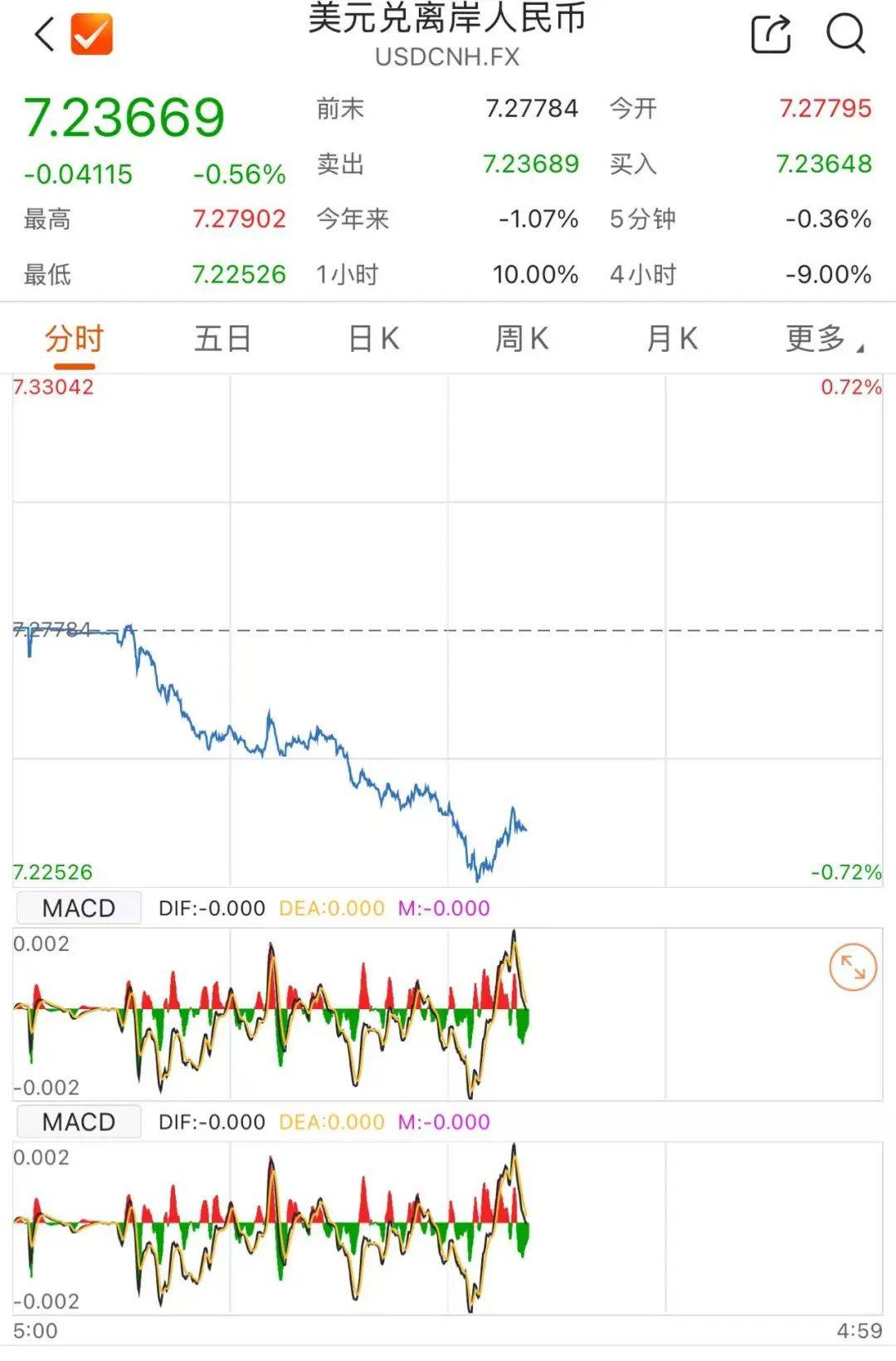Open sharing options via the share icon
This screenshot has width=896, height=1361.
pyautogui.click(x=770, y=33)
